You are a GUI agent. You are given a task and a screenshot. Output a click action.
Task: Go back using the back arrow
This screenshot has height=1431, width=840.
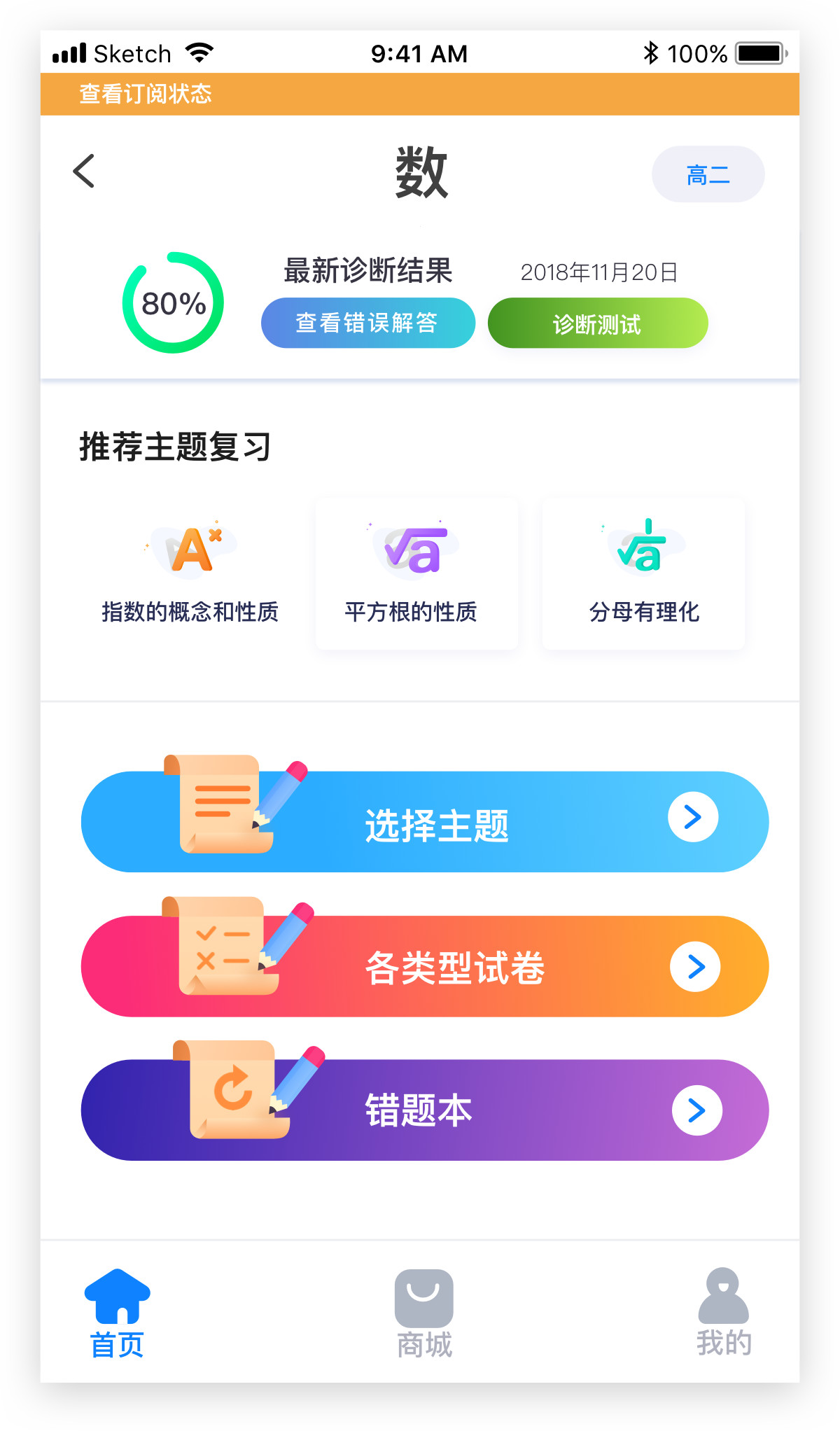[84, 172]
